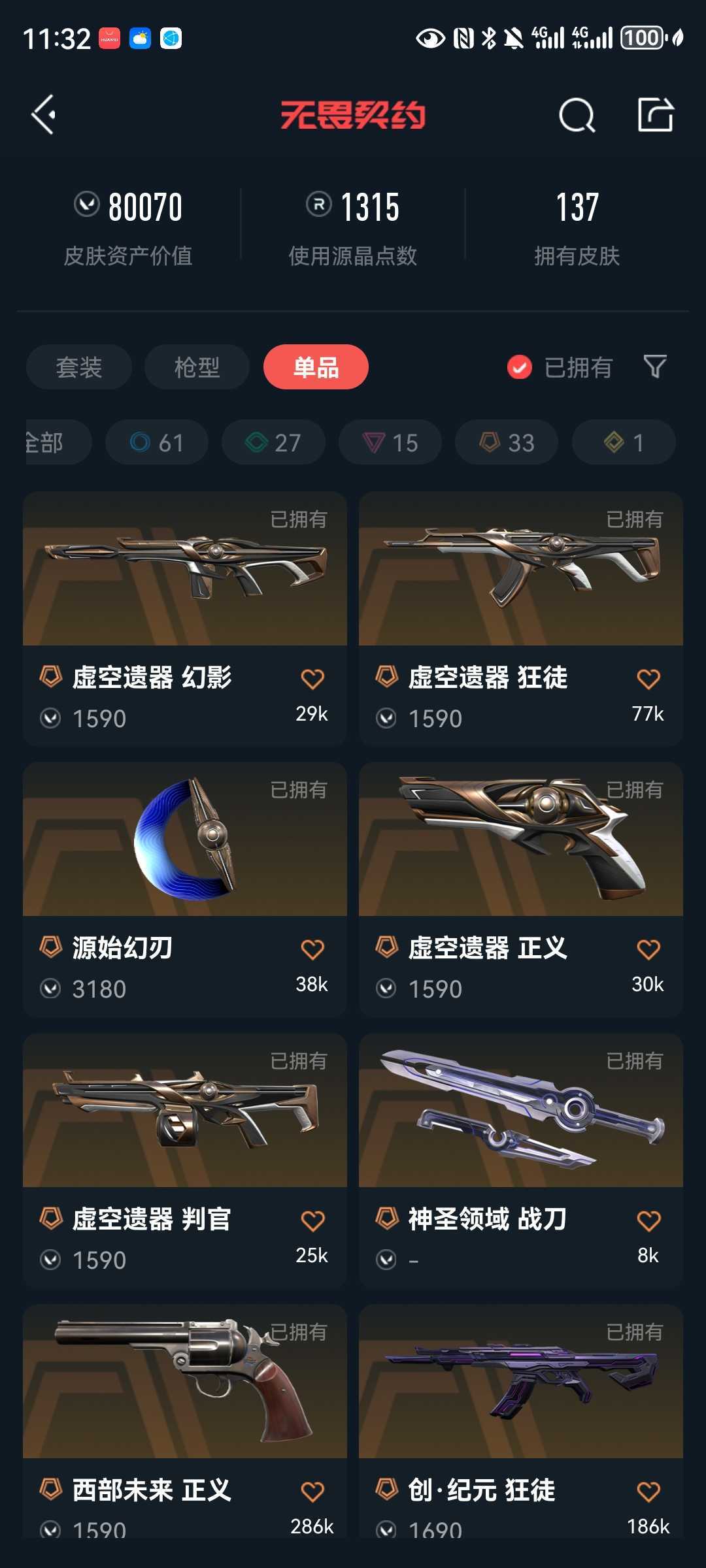The height and width of the screenshot is (1568, 706).
Task: Open the search icon
Action: (x=577, y=116)
